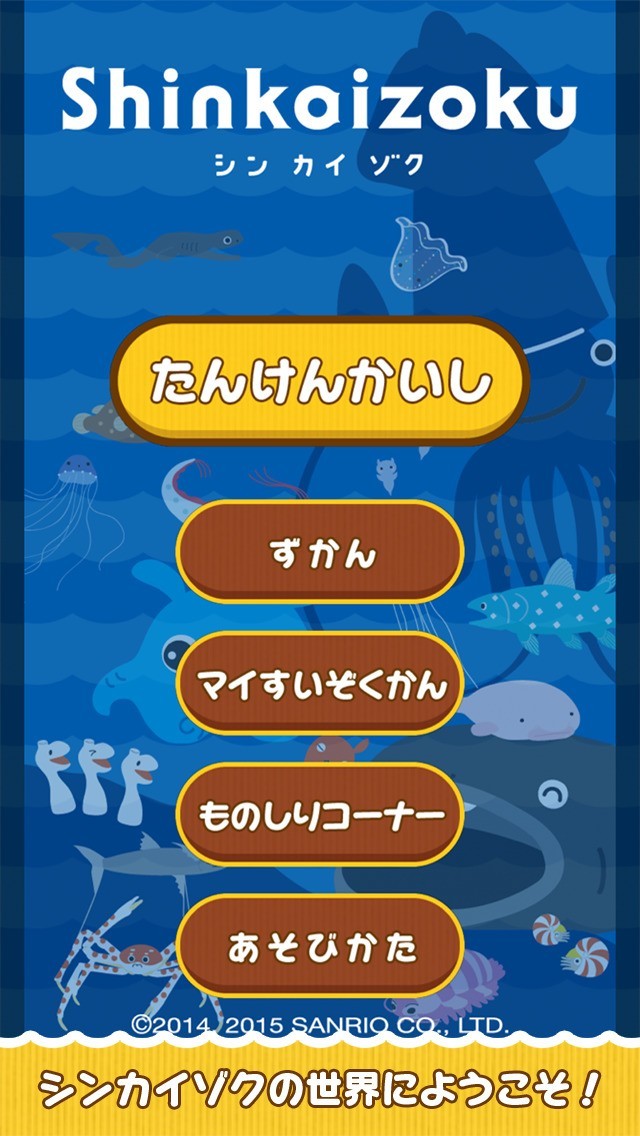Viewport: 640px width, 1136px height.
Task: View あそびかた how-to-play guide
Action: point(320,945)
